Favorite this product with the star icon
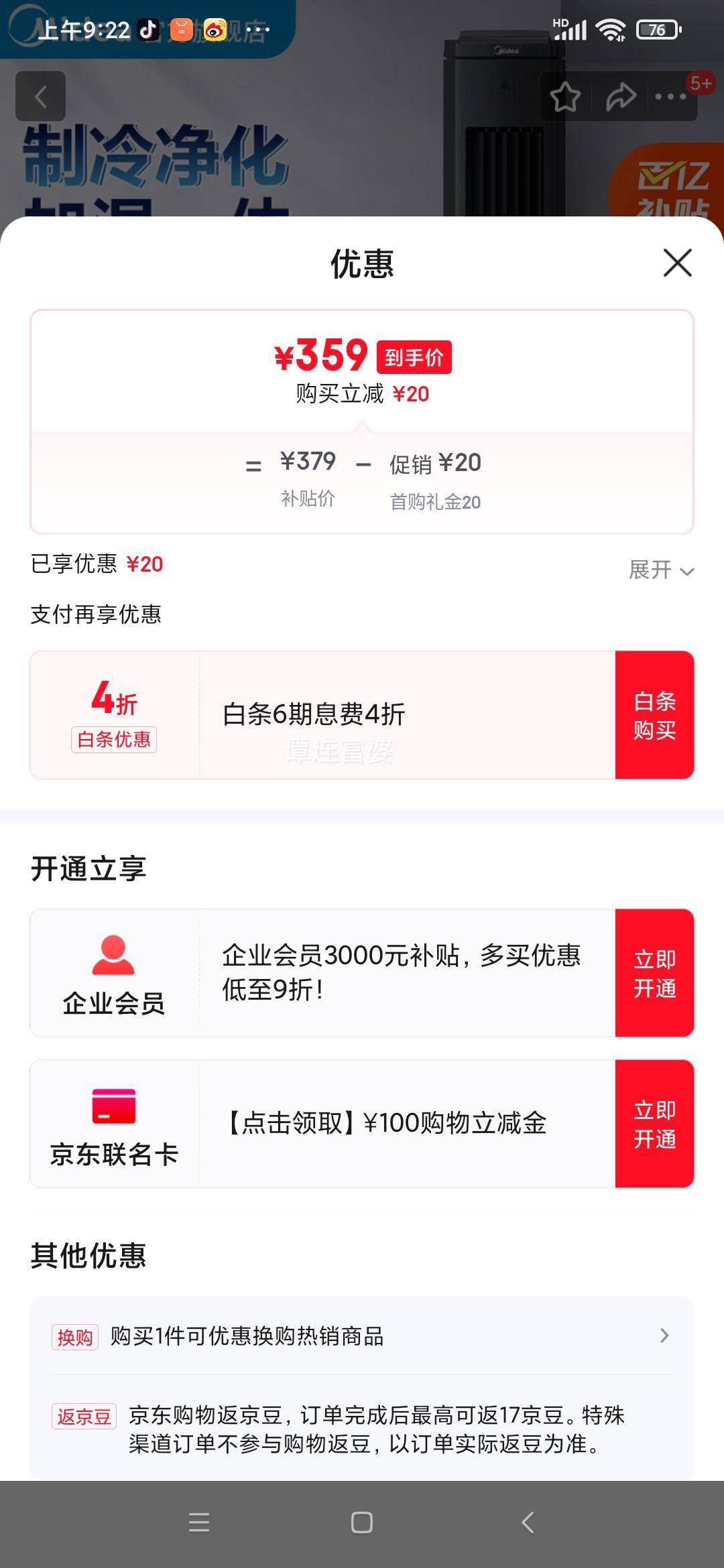Viewport: 724px width, 1568px height. [565, 97]
